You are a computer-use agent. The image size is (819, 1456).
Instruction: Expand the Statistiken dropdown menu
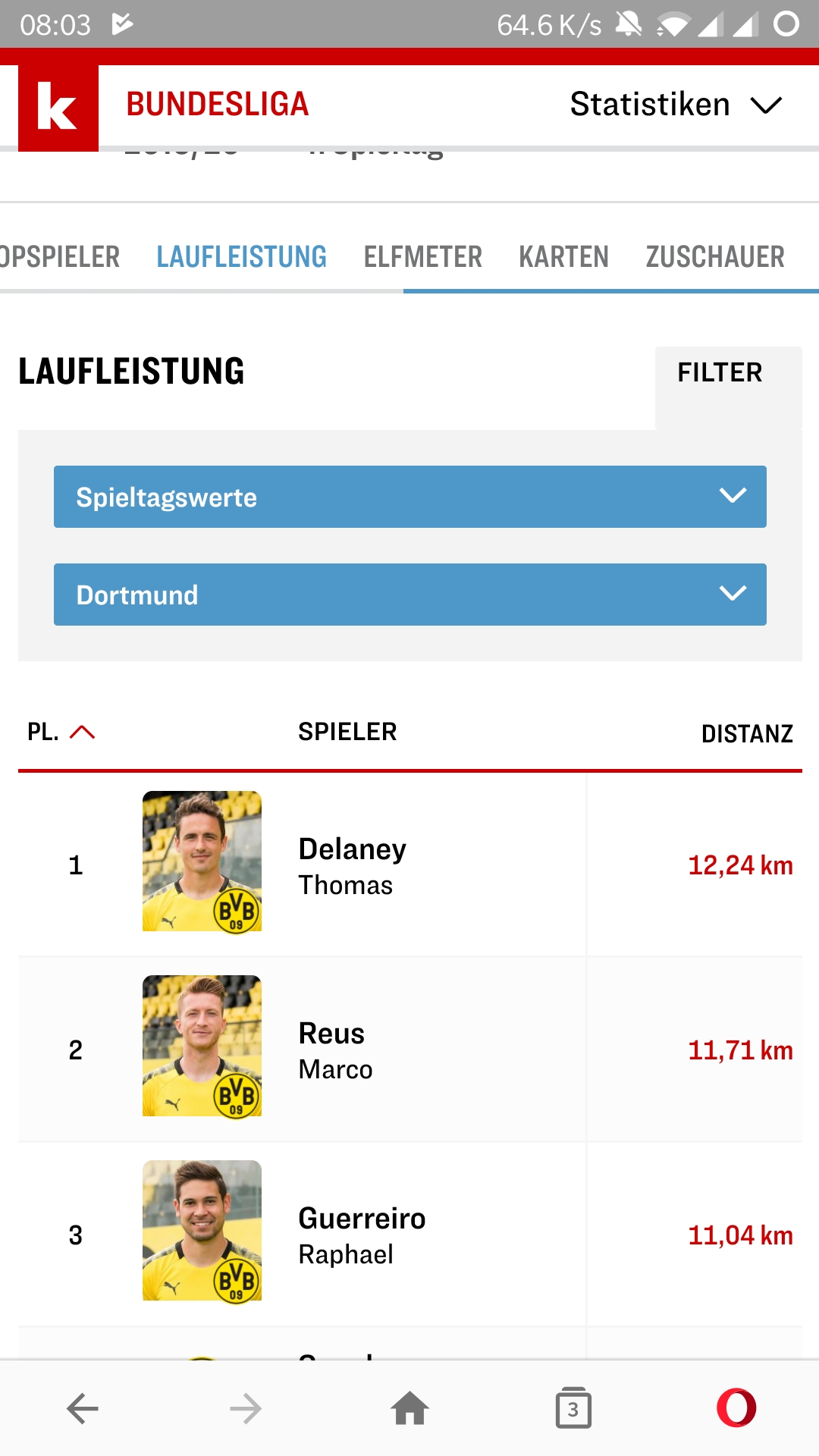coord(676,105)
